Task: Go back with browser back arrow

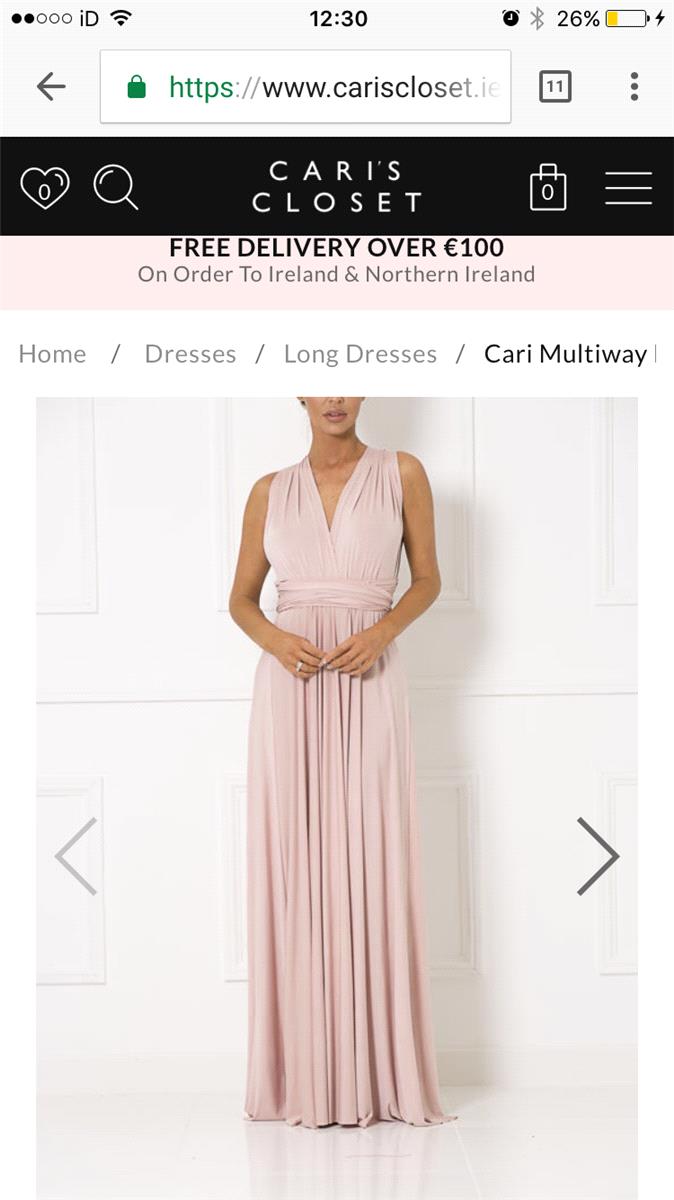Action: point(51,87)
